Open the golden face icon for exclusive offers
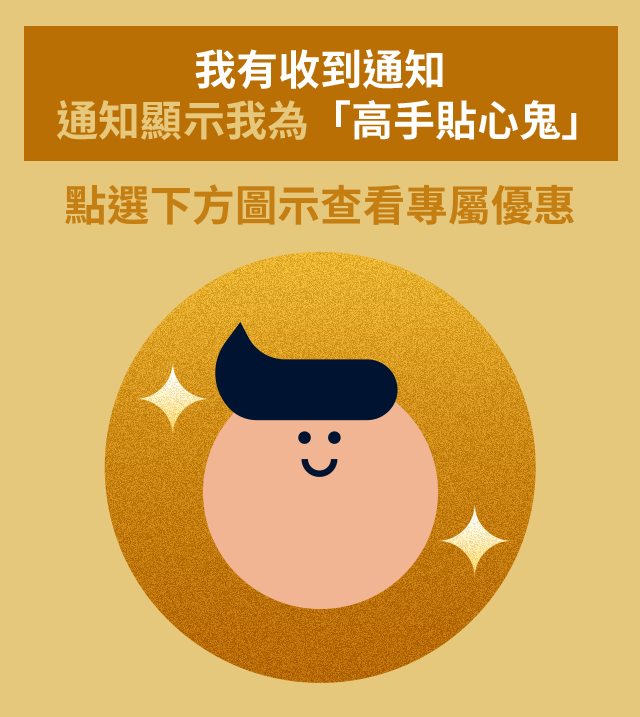The height and width of the screenshot is (717, 640). coord(320,467)
